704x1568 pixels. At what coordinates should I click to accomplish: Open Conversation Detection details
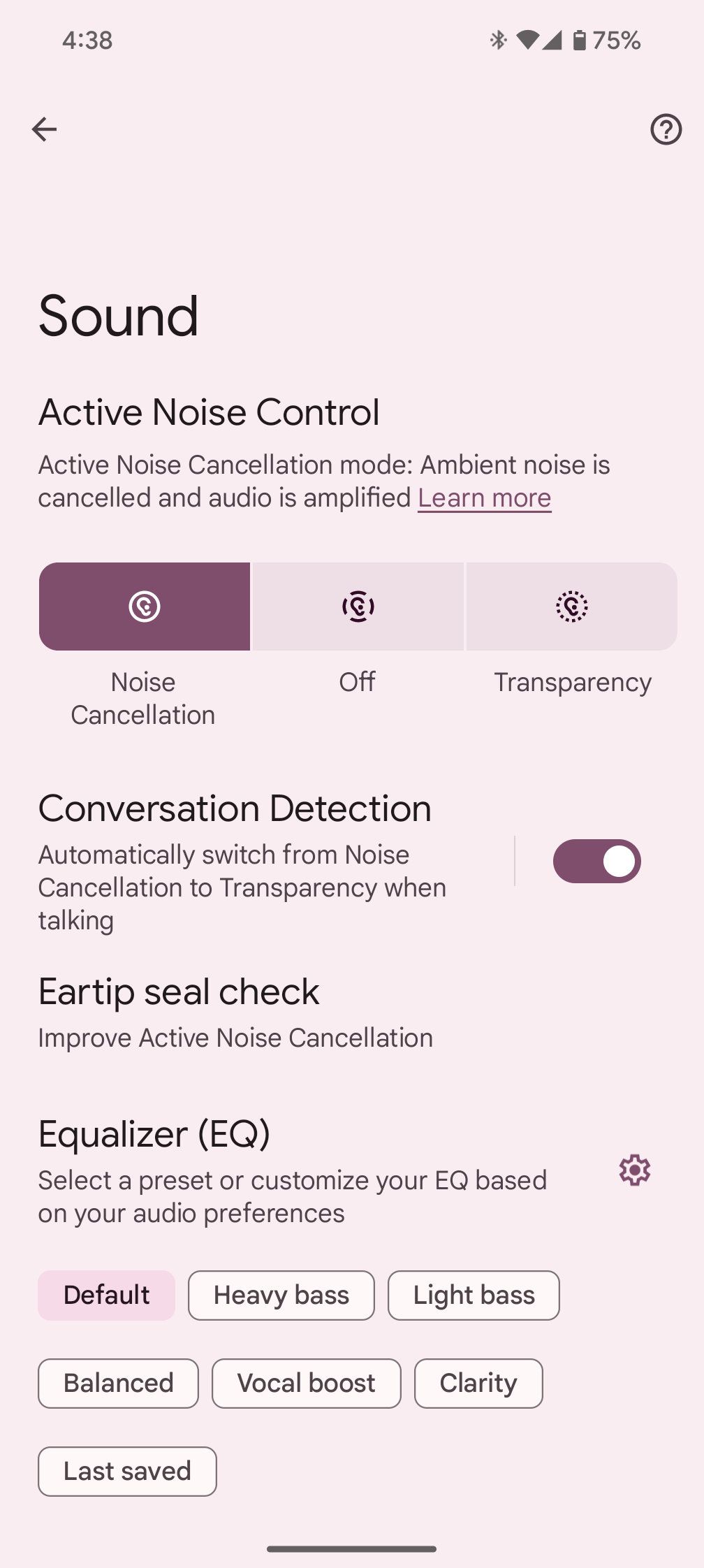(x=265, y=862)
